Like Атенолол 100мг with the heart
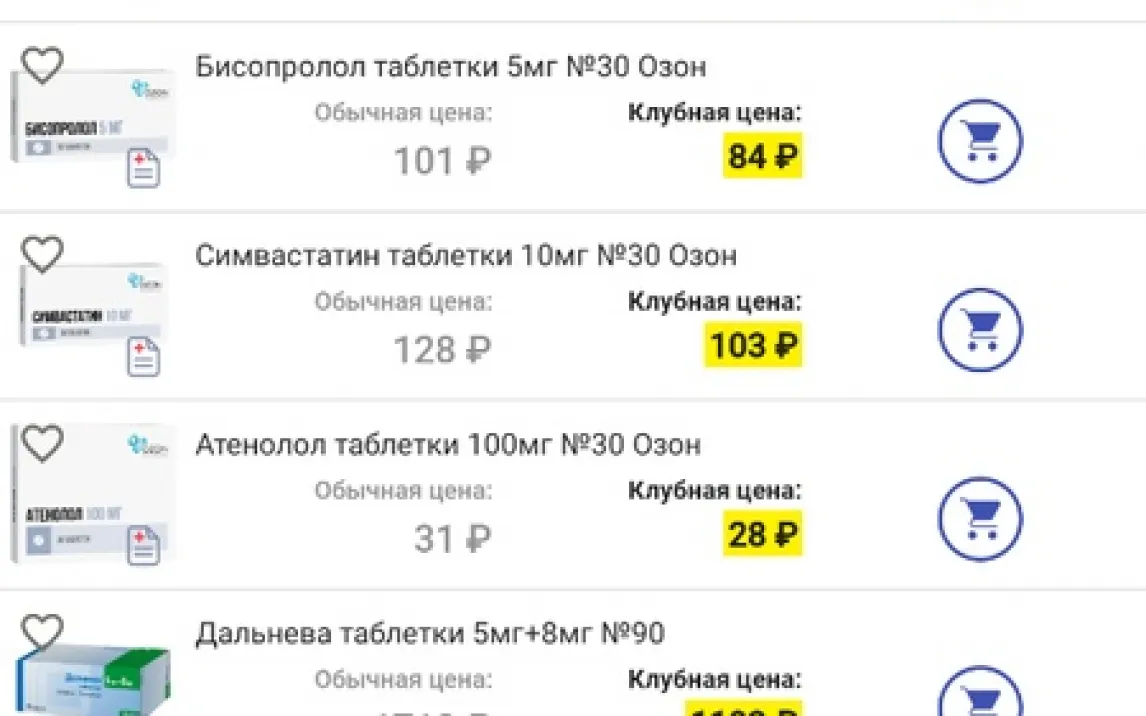Viewport: 1146px width, 716px height. click(42, 443)
